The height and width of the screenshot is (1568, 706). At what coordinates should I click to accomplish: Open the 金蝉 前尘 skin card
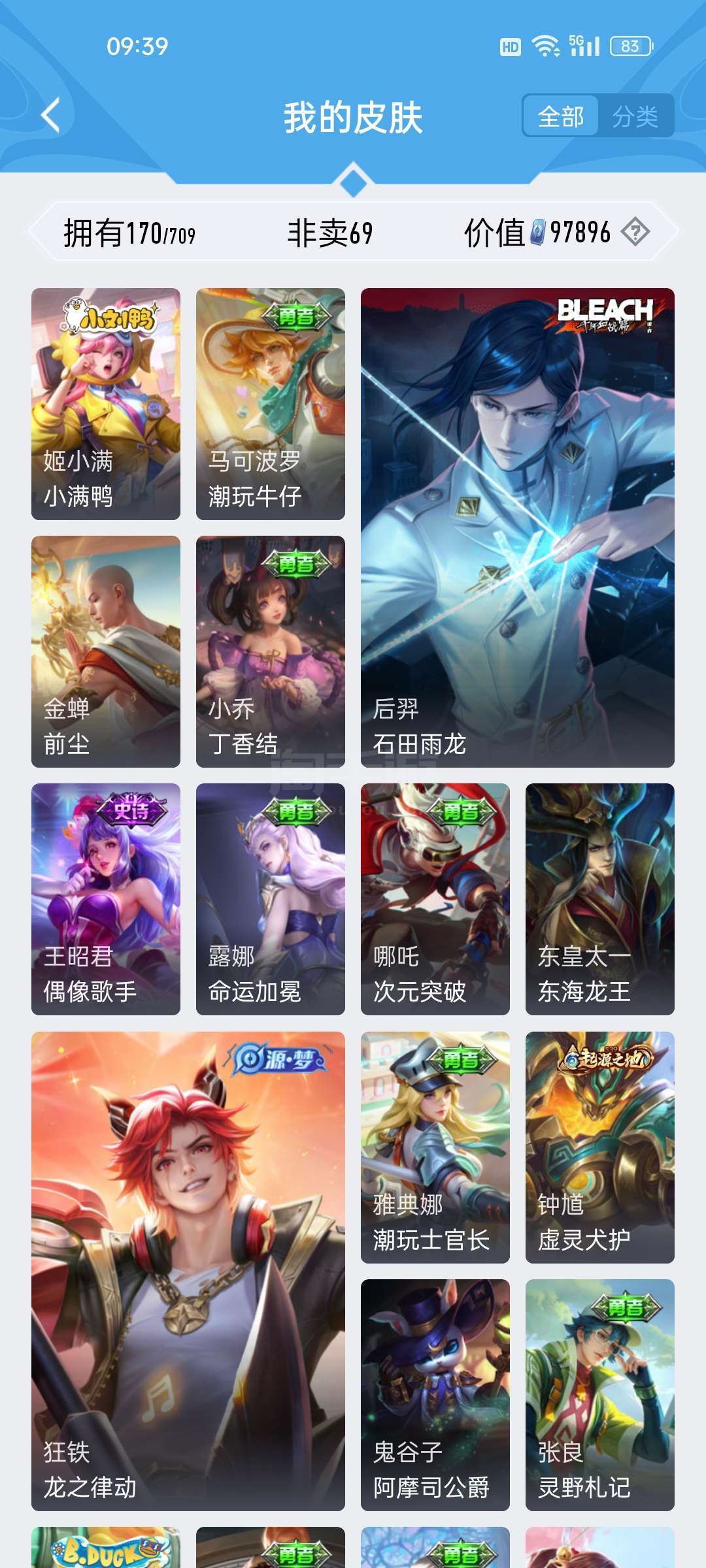pyautogui.click(x=106, y=651)
